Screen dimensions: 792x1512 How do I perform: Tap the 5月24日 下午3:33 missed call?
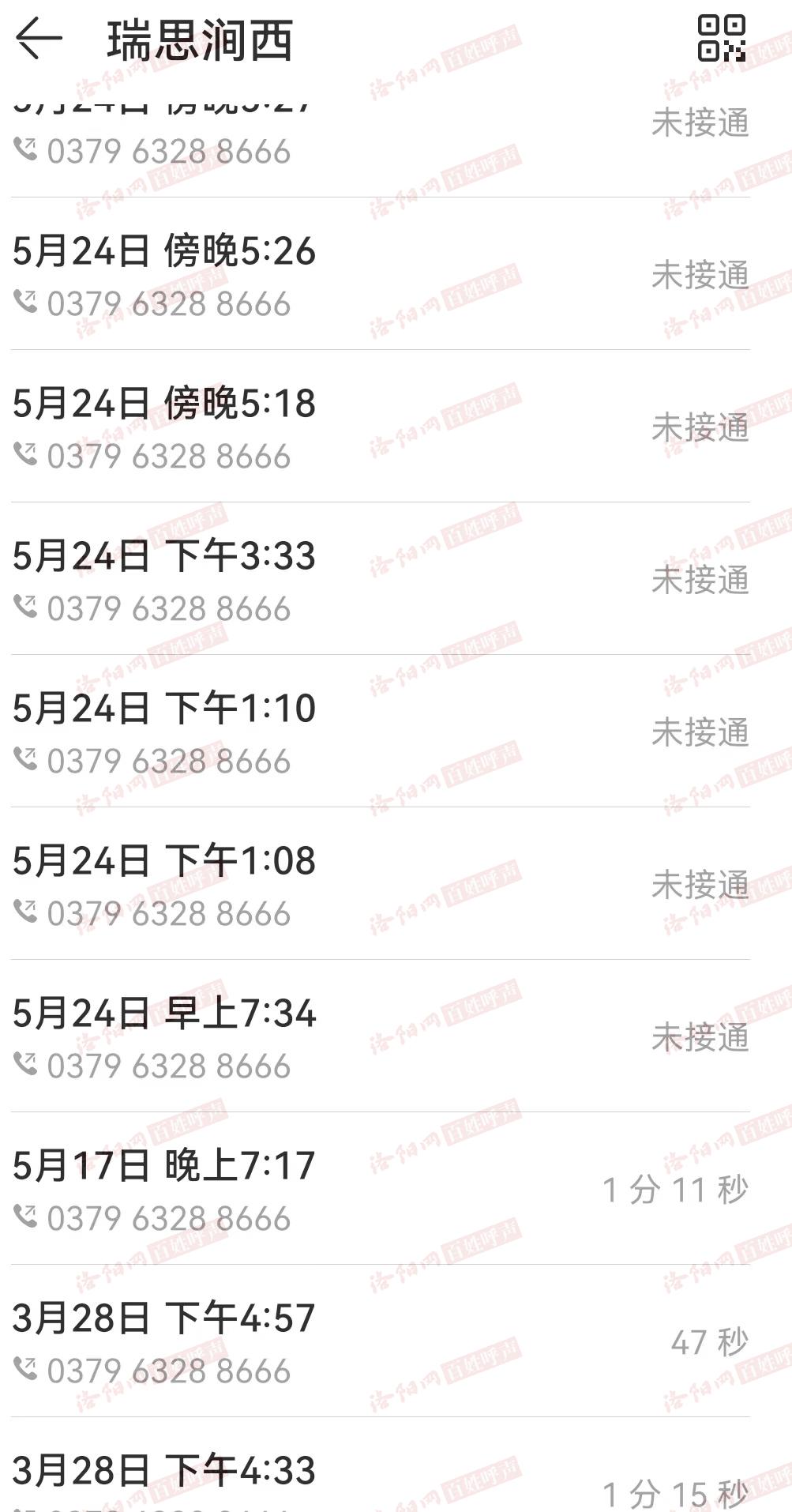click(381, 579)
